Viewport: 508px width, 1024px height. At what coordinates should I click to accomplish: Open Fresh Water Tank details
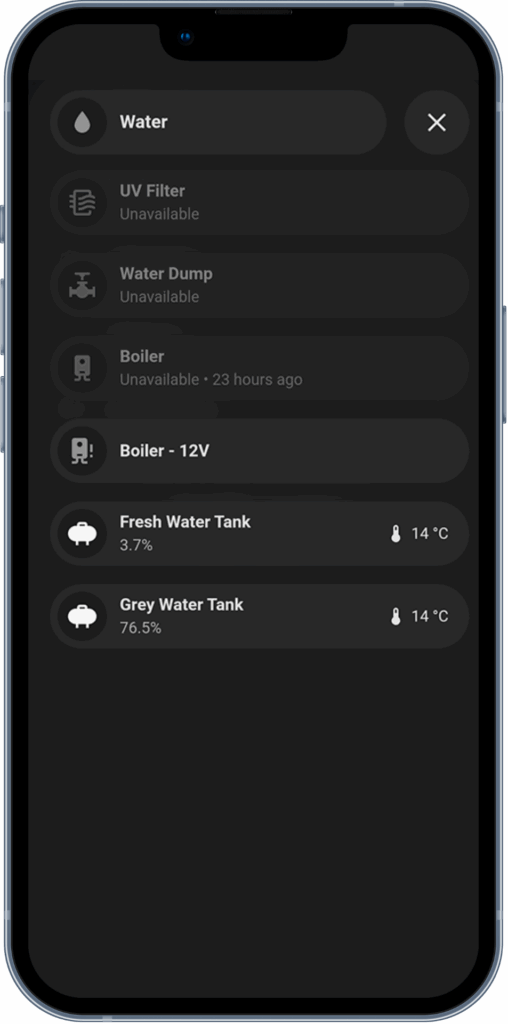coord(259,534)
